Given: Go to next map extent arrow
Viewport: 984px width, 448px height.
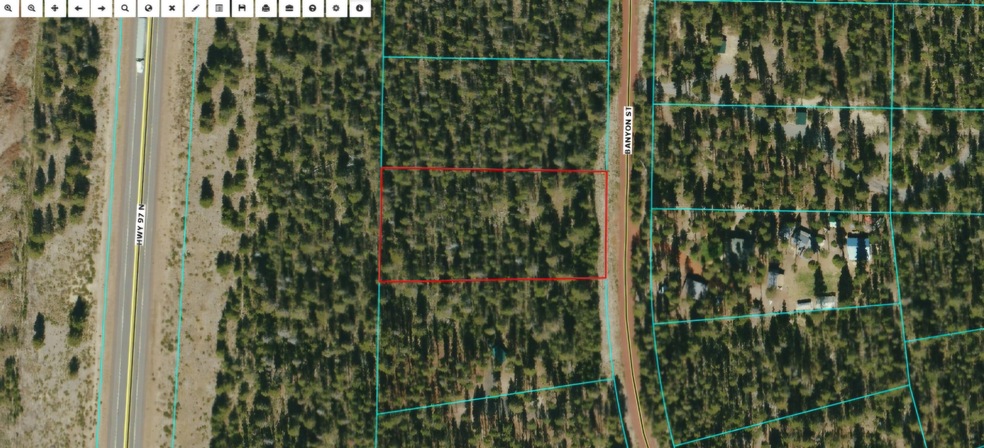Looking at the screenshot, I should click(101, 8).
